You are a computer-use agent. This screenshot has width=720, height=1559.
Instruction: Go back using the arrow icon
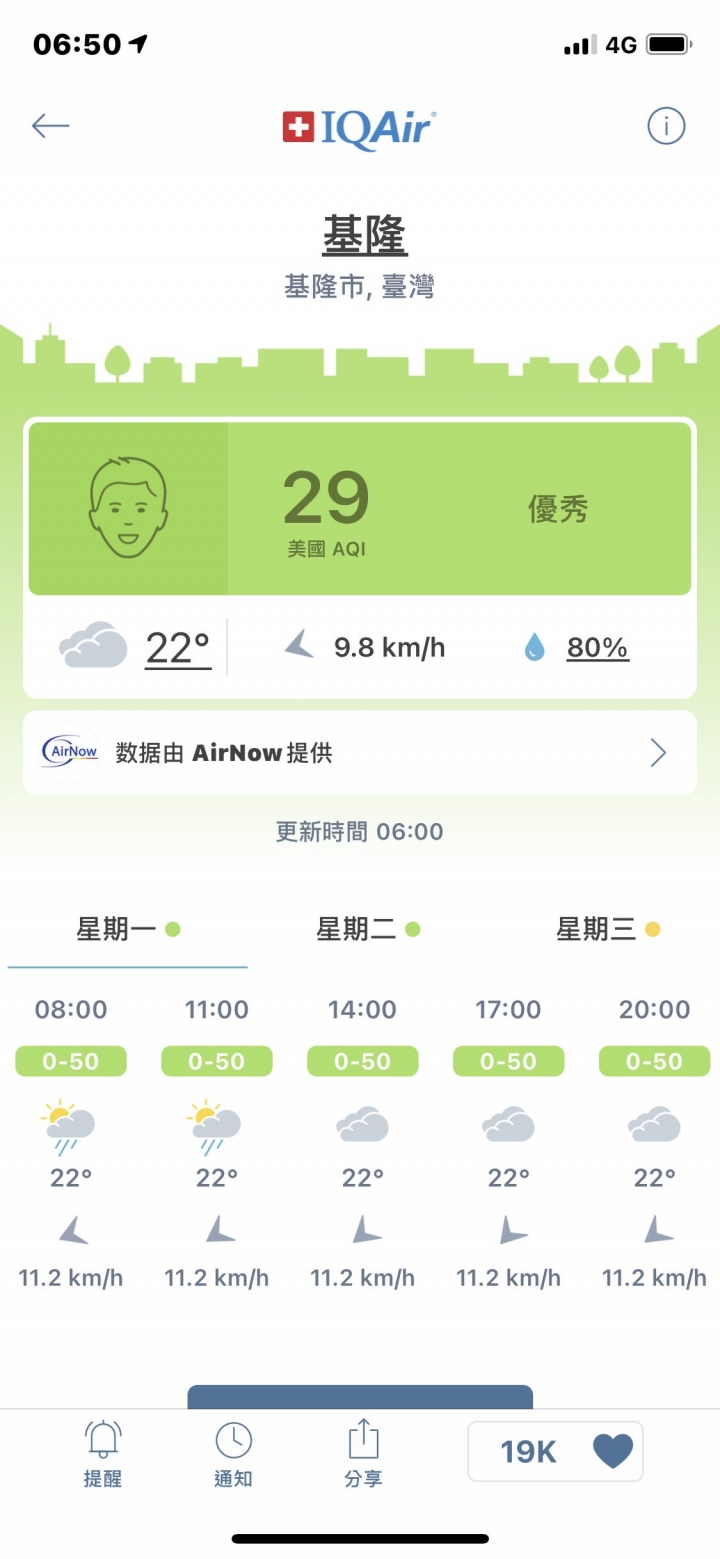pos(50,126)
